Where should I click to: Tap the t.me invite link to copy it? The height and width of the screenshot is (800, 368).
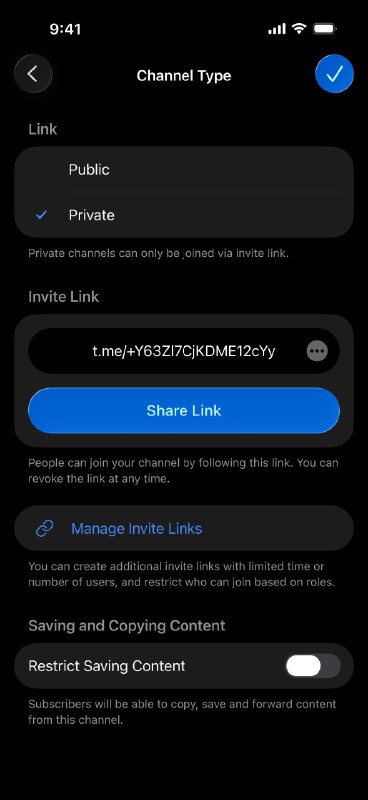click(x=184, y=351)
